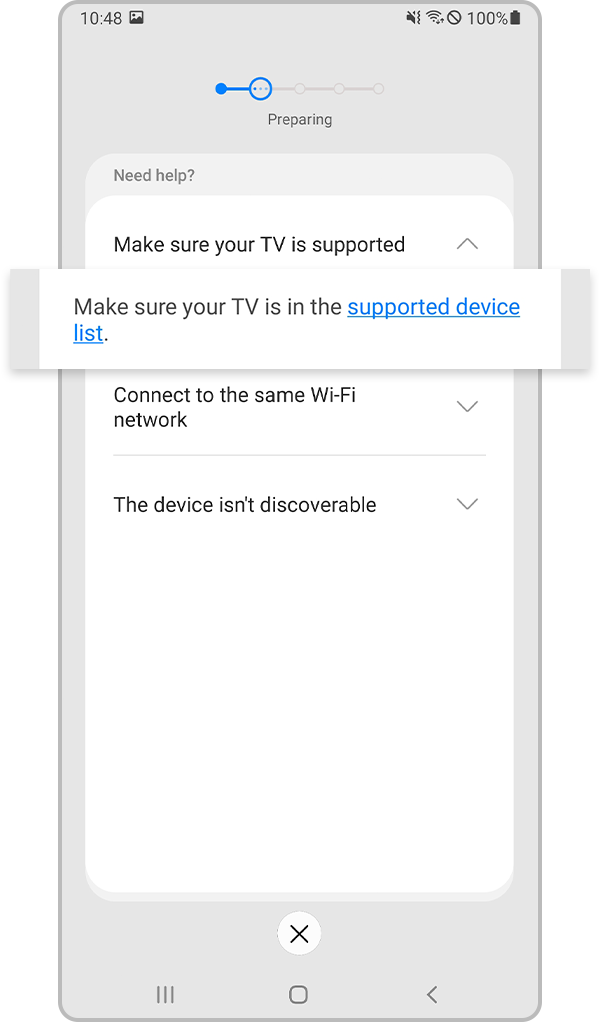Expand "The device isn't discoverable" section
This screenshot has height=1022, width=600.
466,504
